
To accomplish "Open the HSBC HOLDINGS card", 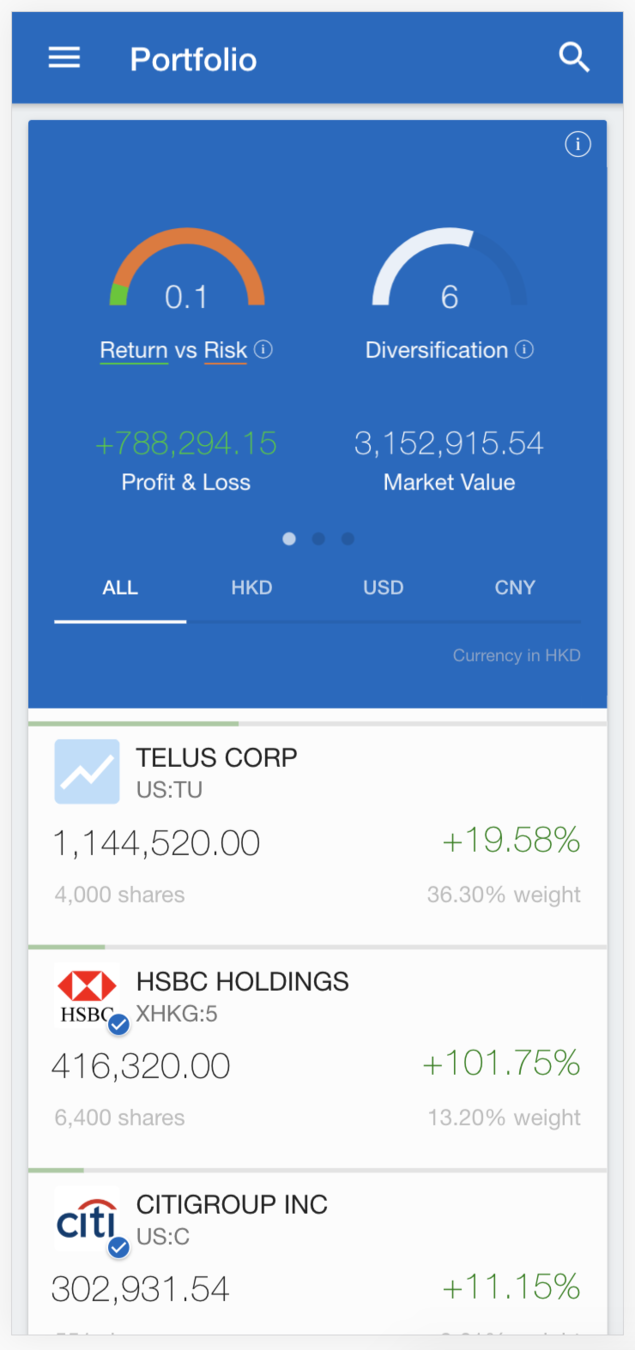I will 317,1052.
